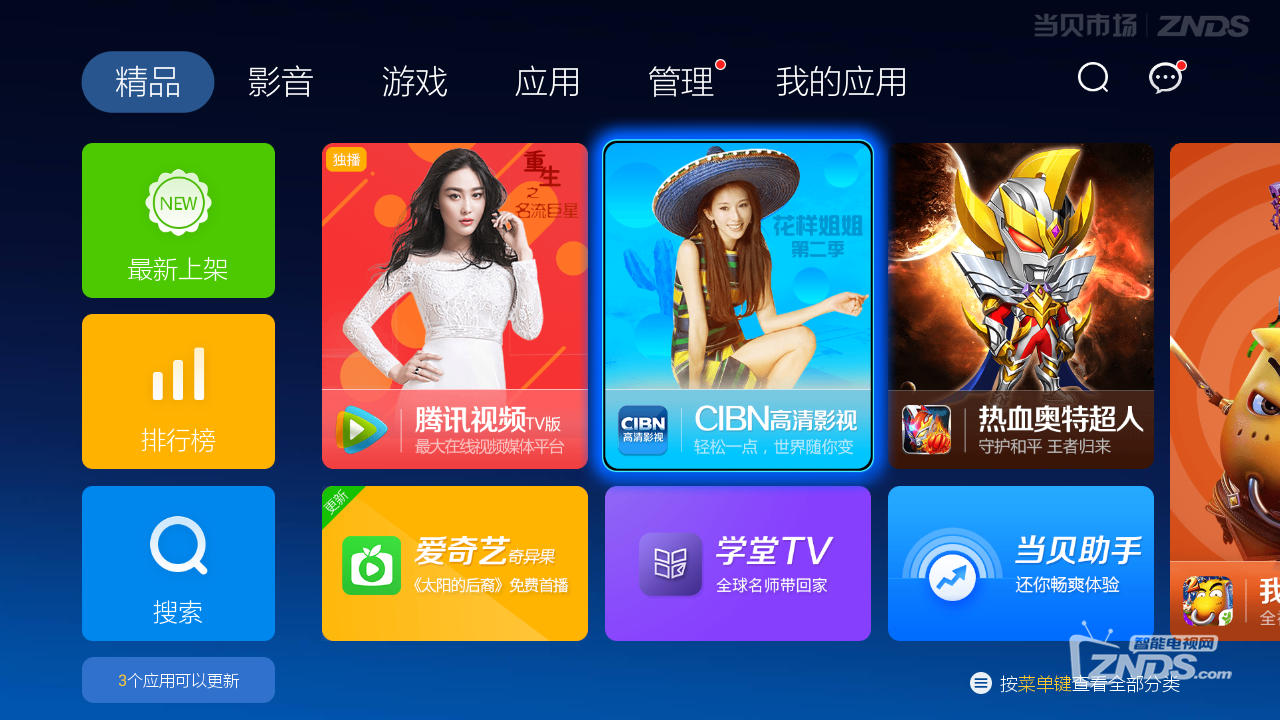Open the search icon in the top bar
Image resolution: width=1280 pixels, height=720 pixels.
1093,78
